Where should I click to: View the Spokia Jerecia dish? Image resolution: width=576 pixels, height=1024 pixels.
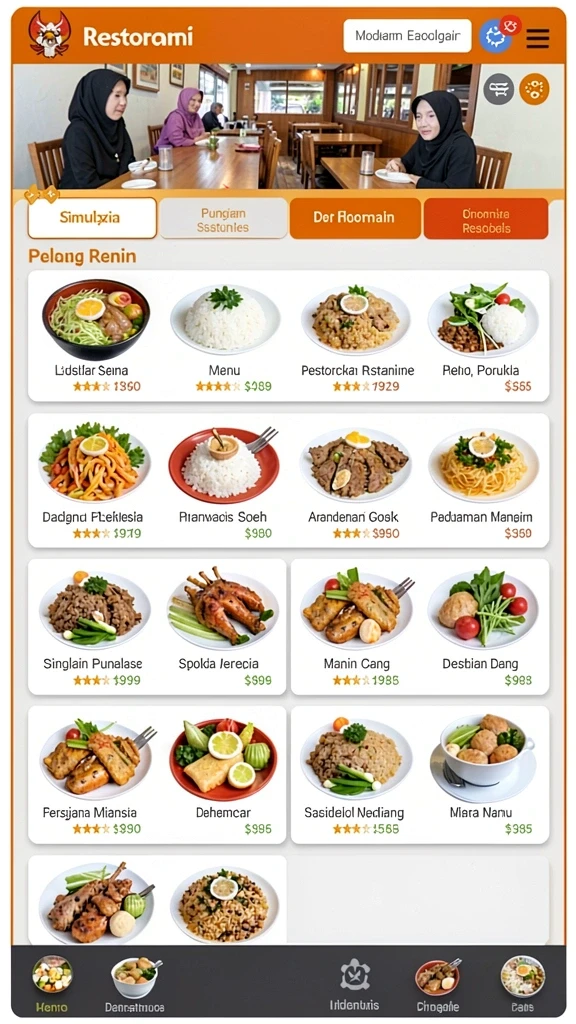222,627
